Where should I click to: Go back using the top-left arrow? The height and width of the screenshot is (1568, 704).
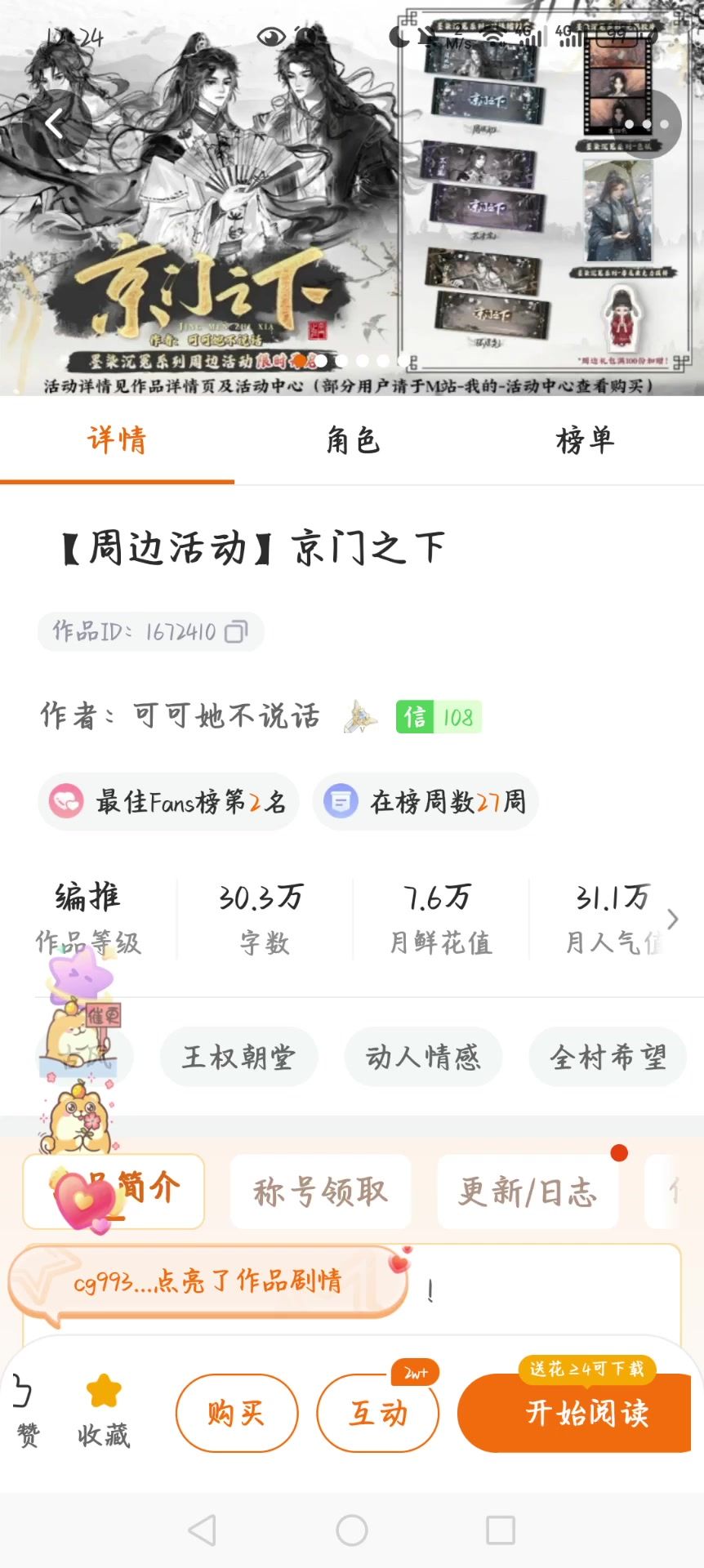(x=55, y=125)
